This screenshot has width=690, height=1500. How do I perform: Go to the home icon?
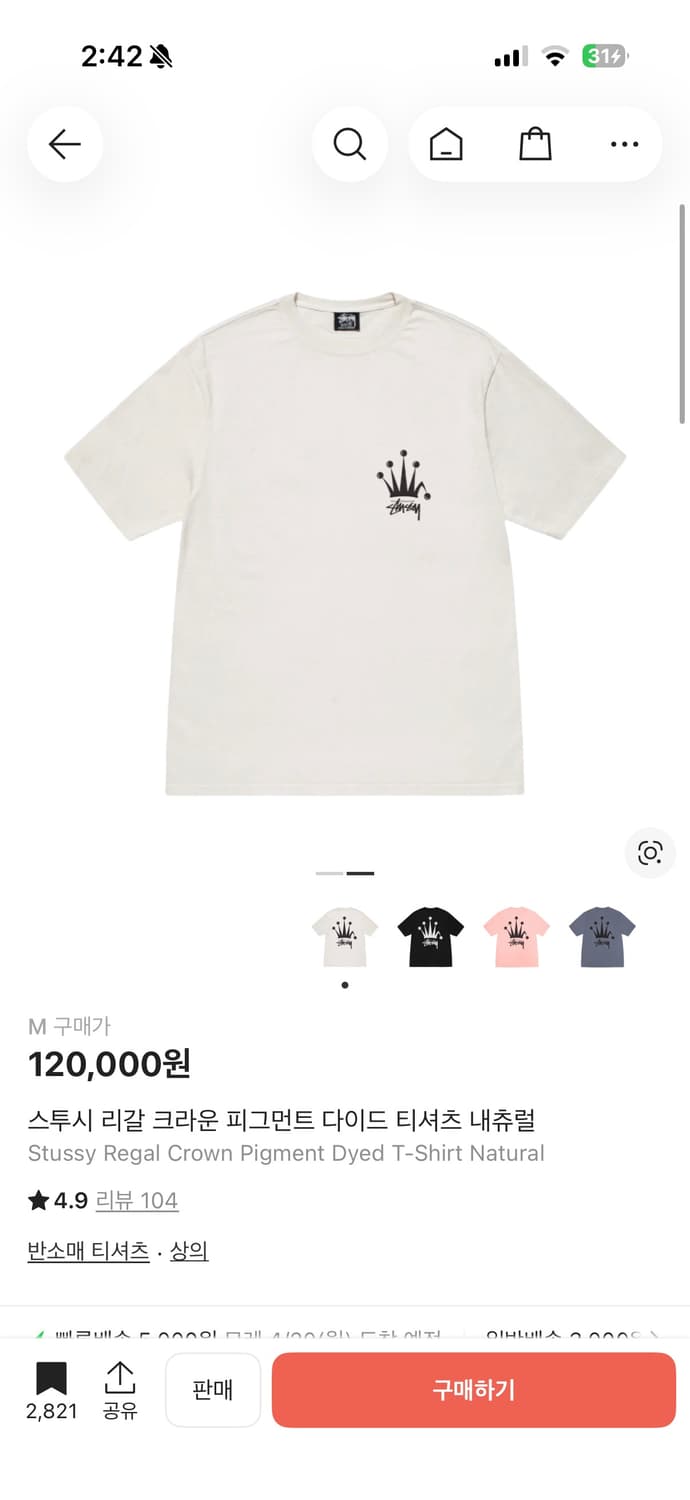pos(446,145)
